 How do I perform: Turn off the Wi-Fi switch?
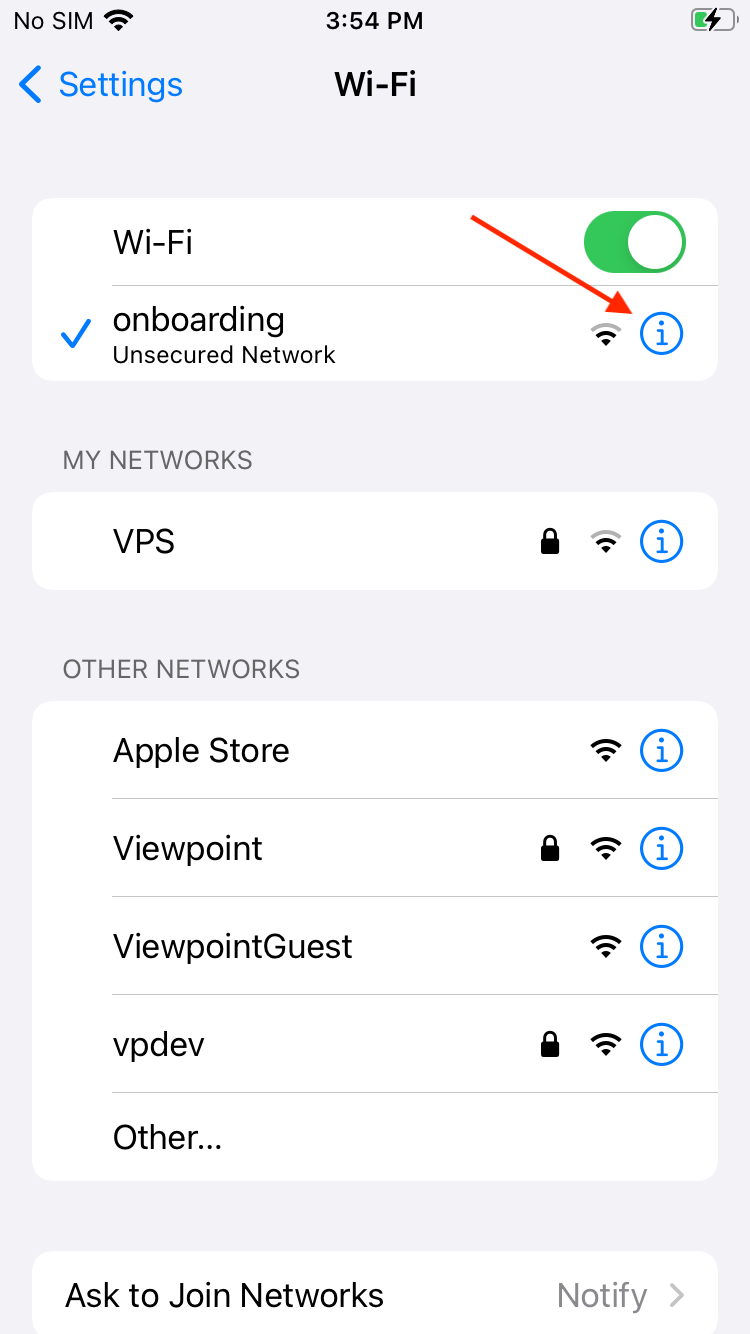coord(634,242)
